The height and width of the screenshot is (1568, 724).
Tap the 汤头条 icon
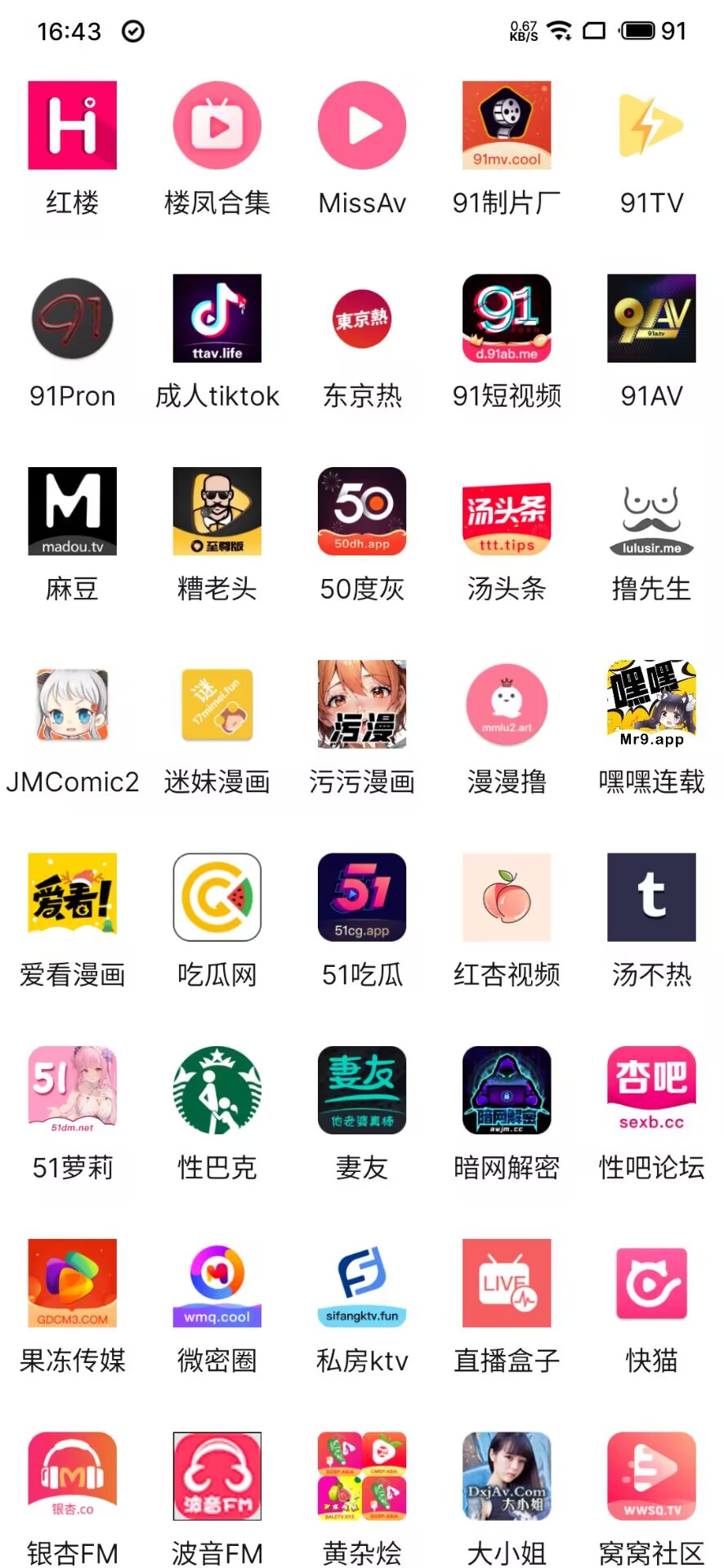pos(507,511)
